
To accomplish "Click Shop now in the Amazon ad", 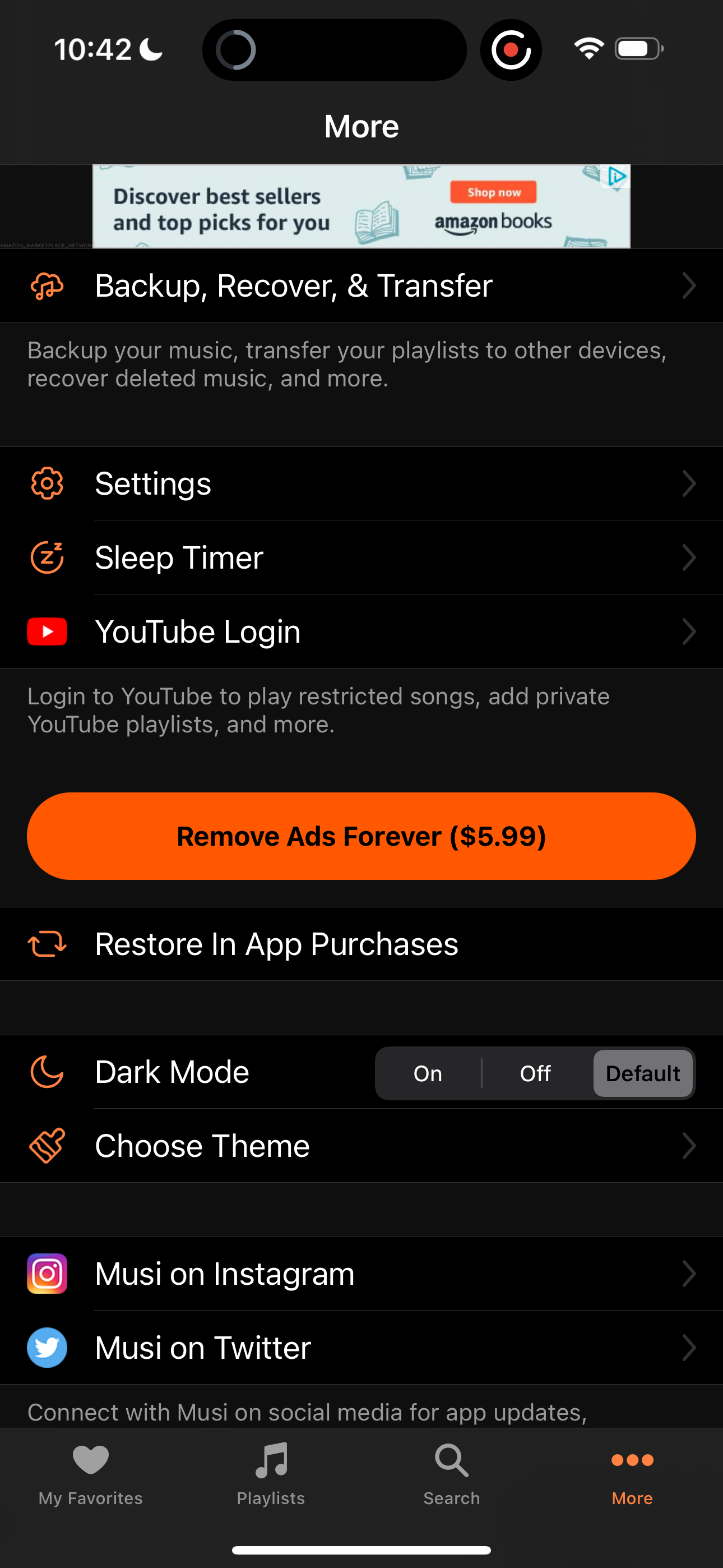I will [x=493, y=192].
